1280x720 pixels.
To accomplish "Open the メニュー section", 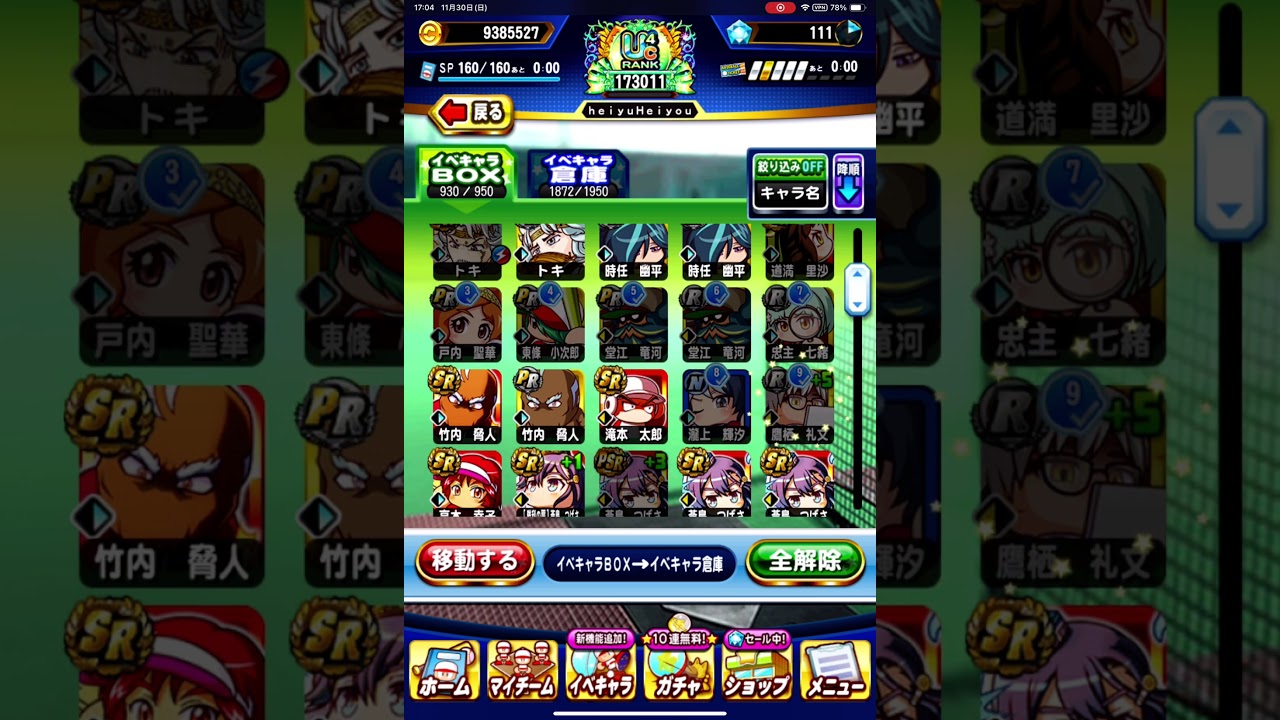I will [x=835, y=670].
